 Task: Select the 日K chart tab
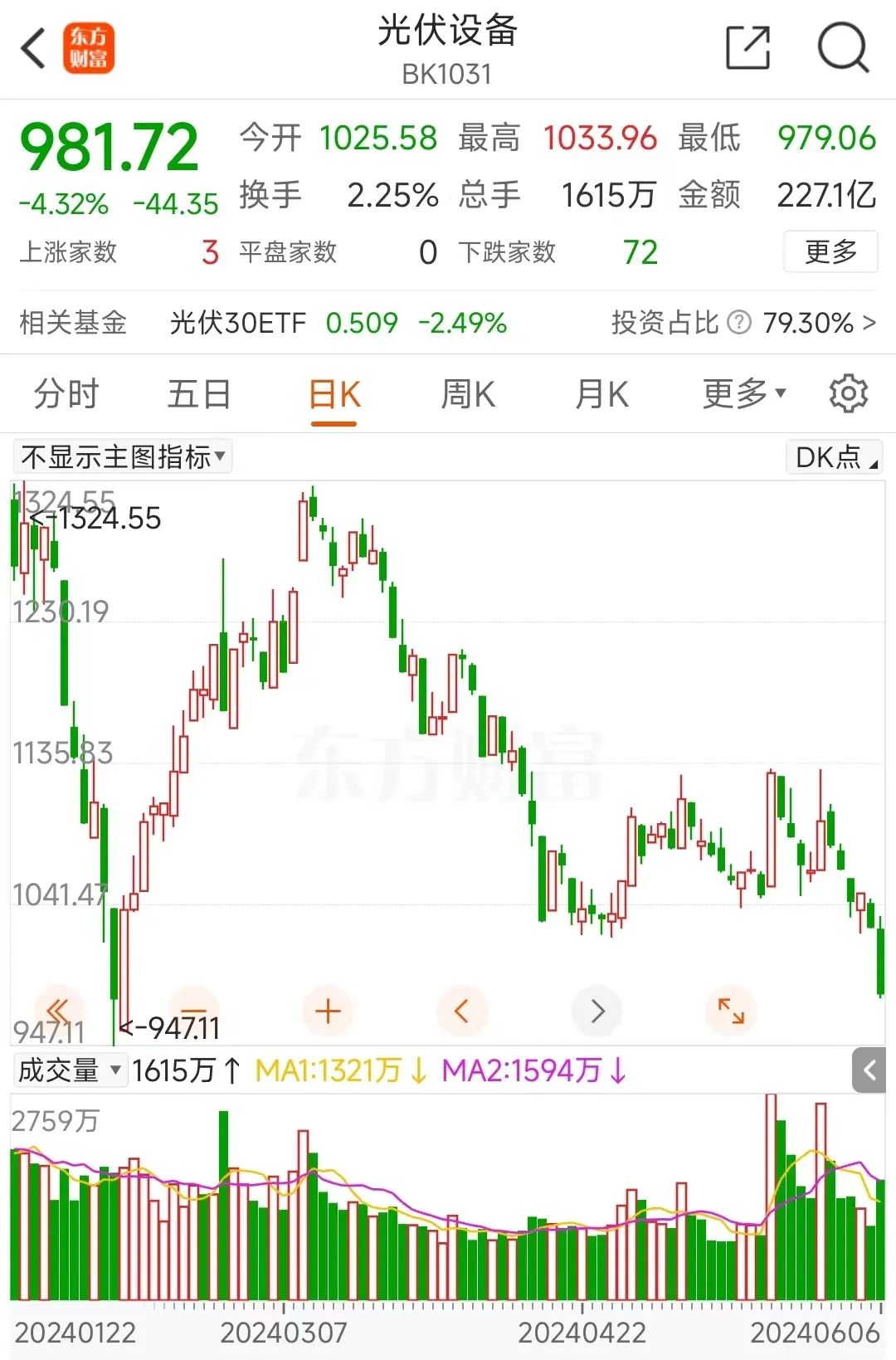[334, 394]
